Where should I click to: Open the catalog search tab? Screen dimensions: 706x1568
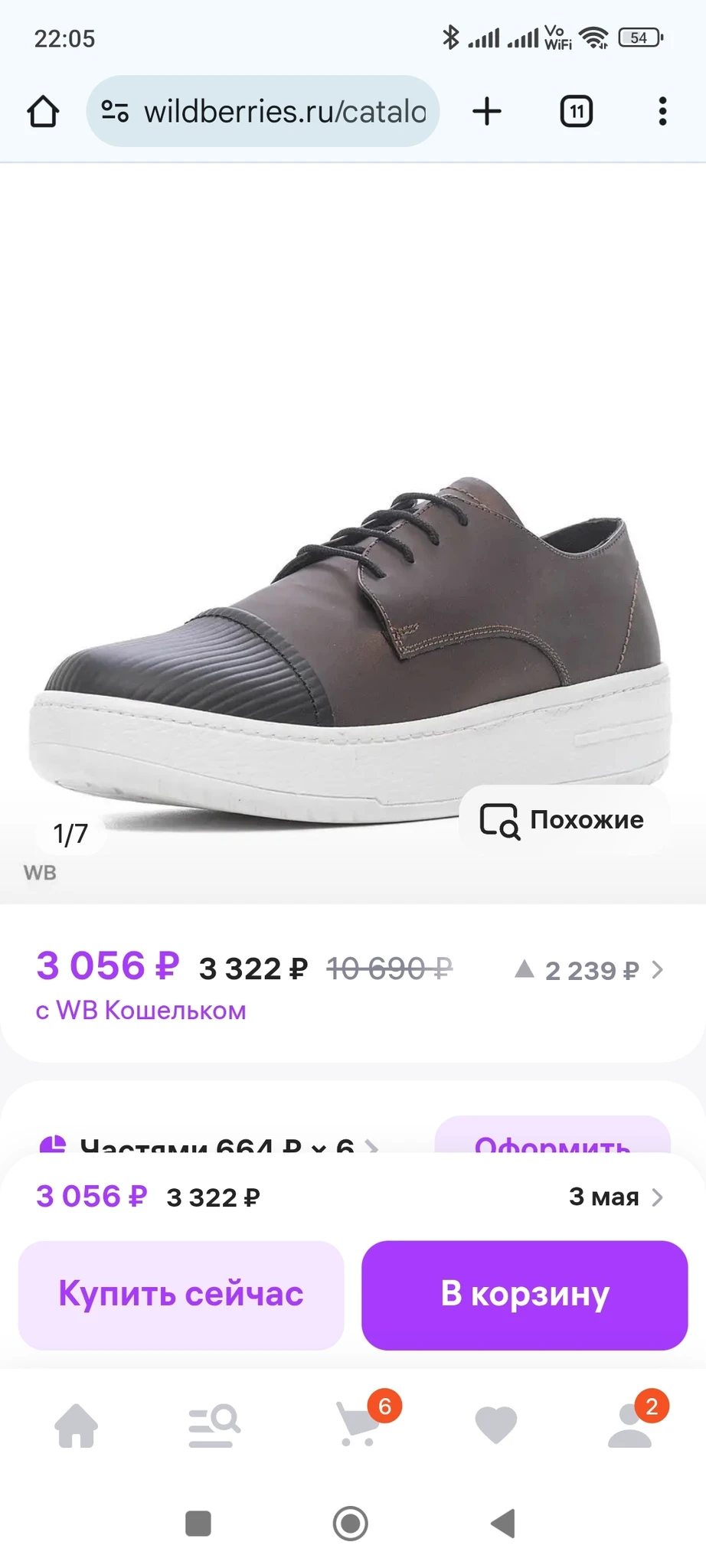click(x=214, y=1426)
